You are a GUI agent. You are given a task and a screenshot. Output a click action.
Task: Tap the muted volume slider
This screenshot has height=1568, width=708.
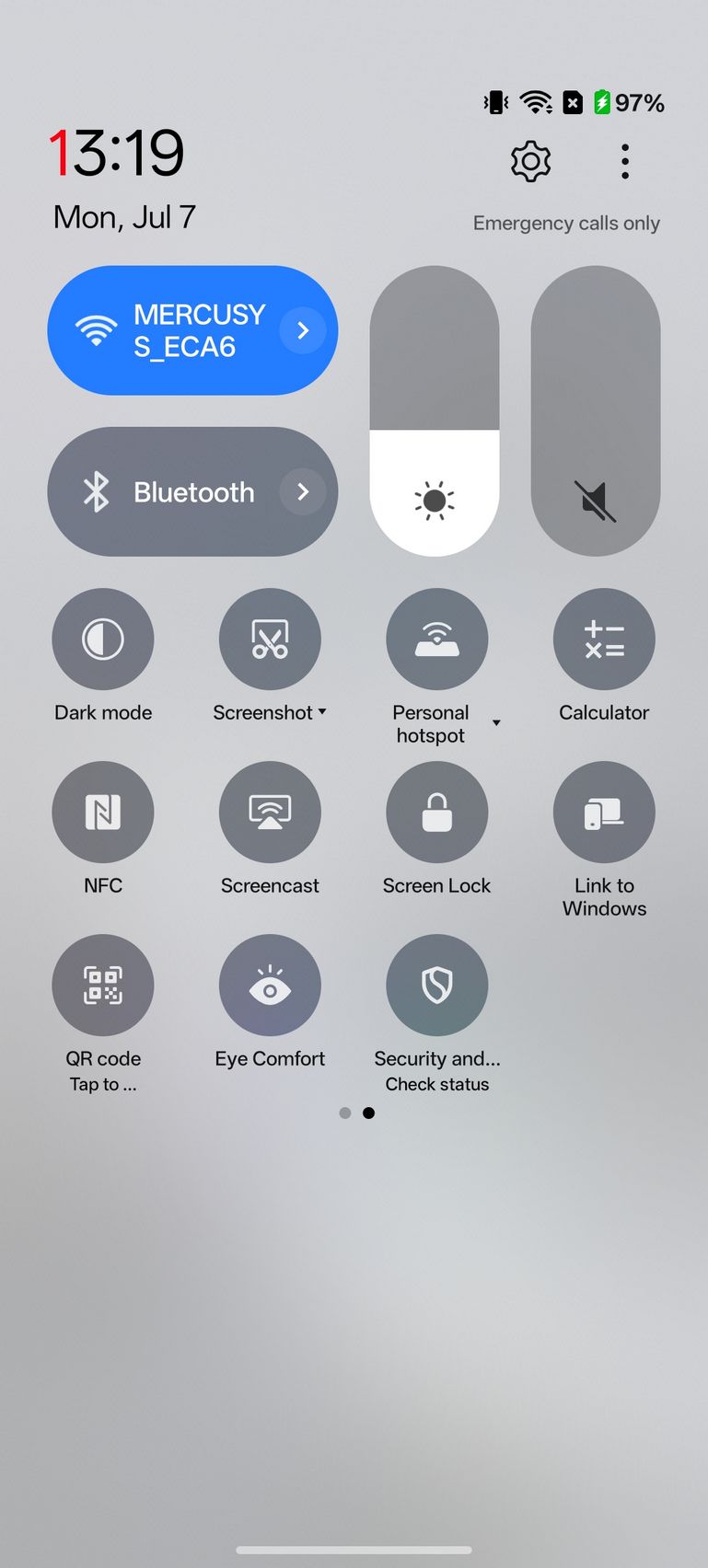(x=596, y=411)
